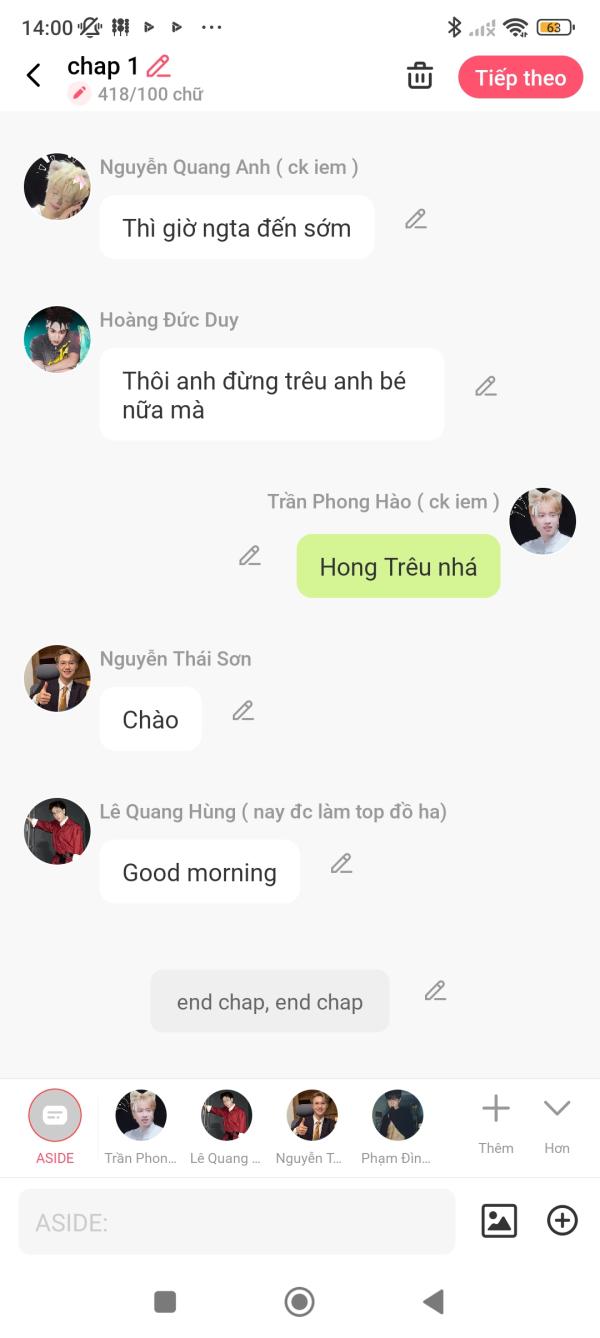Edit the message "Thì giờ ngta đến sớm"
This screenshot has width=600, height=1338.
[416, 220]
